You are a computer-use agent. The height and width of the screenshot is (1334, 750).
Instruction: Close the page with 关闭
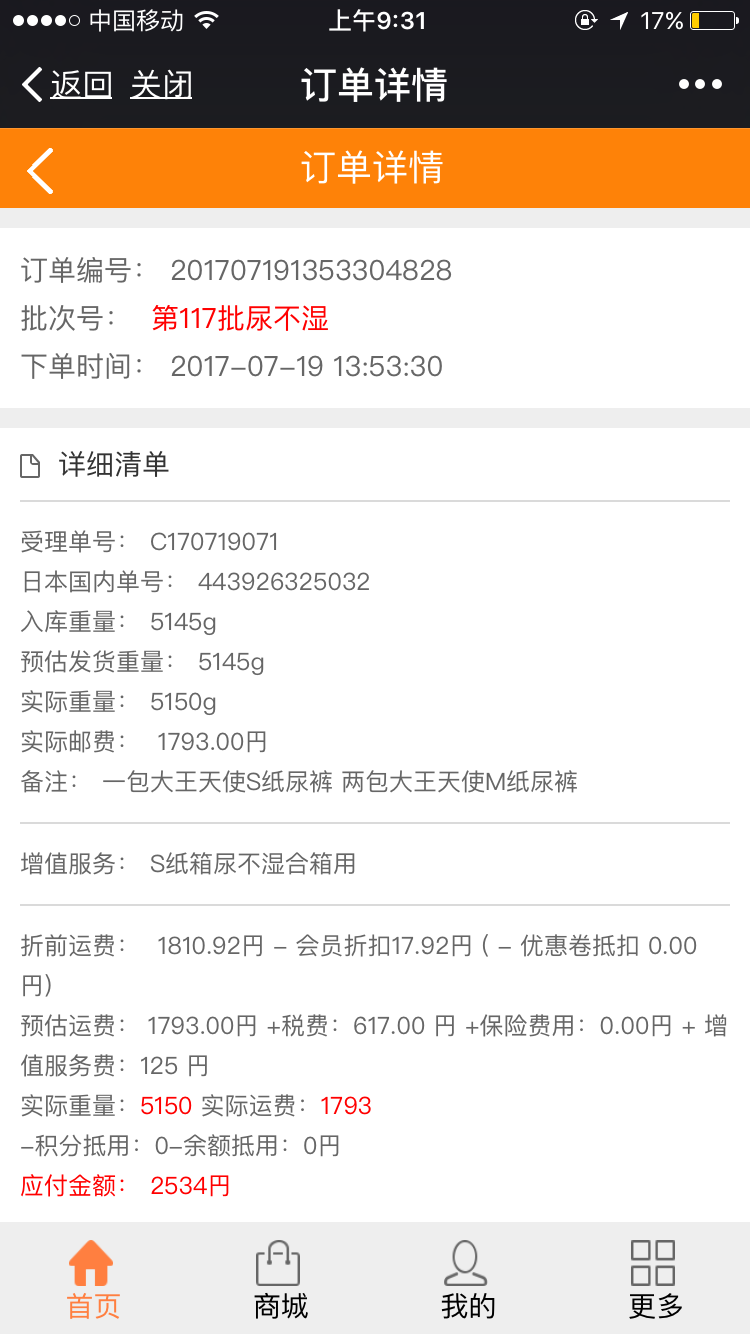coord(161,85)
